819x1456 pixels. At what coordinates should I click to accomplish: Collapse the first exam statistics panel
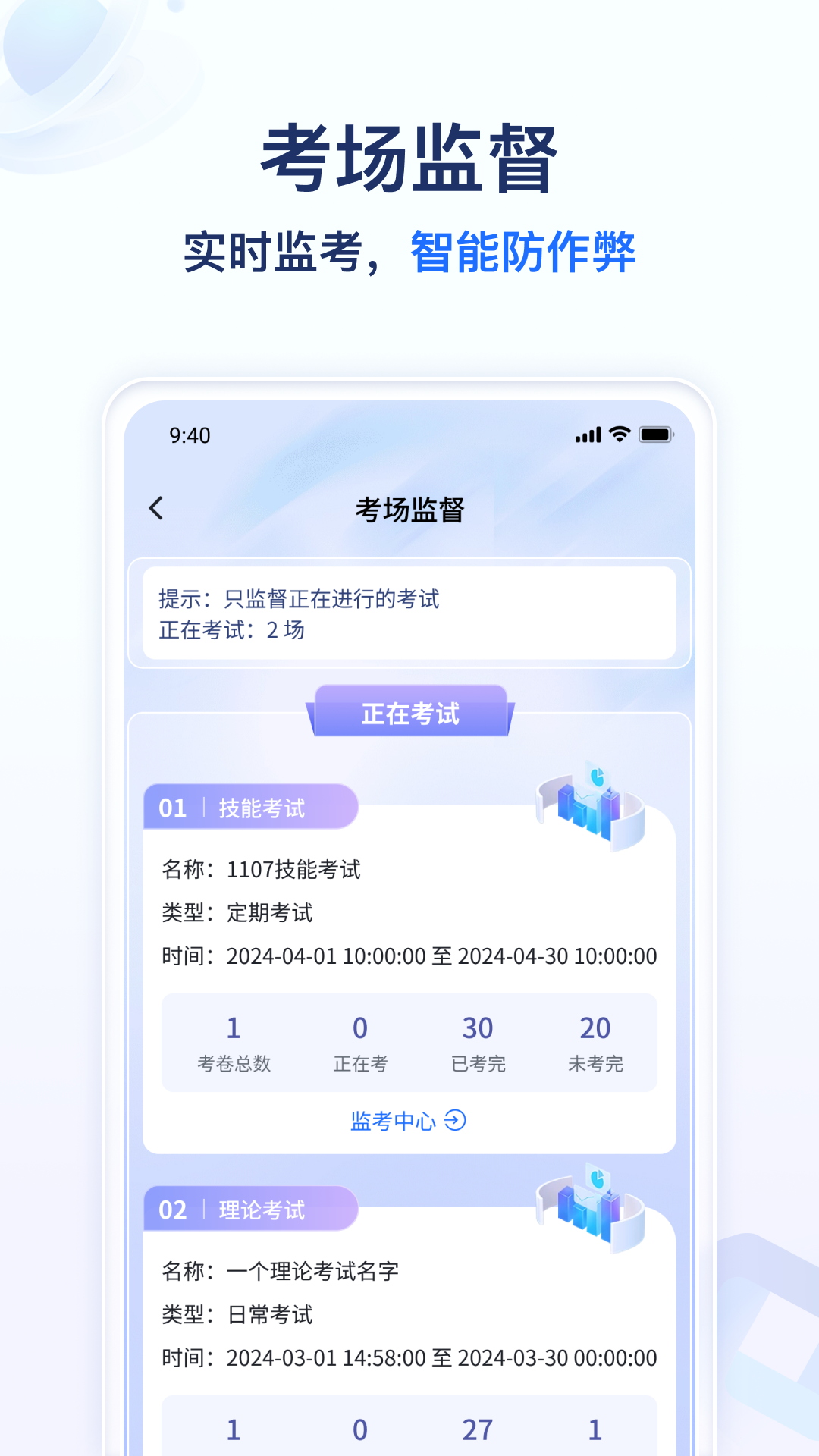tap(409, 1043)
